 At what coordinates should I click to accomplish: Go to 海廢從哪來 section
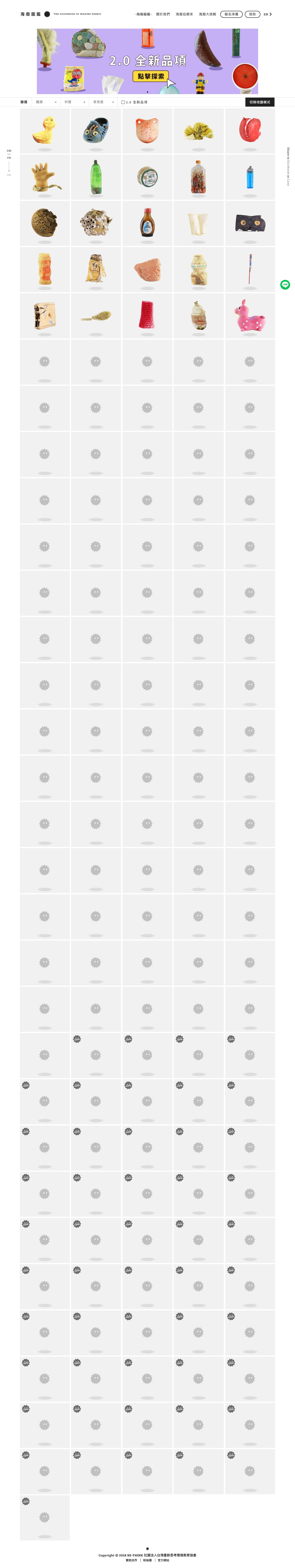[184, 14]
